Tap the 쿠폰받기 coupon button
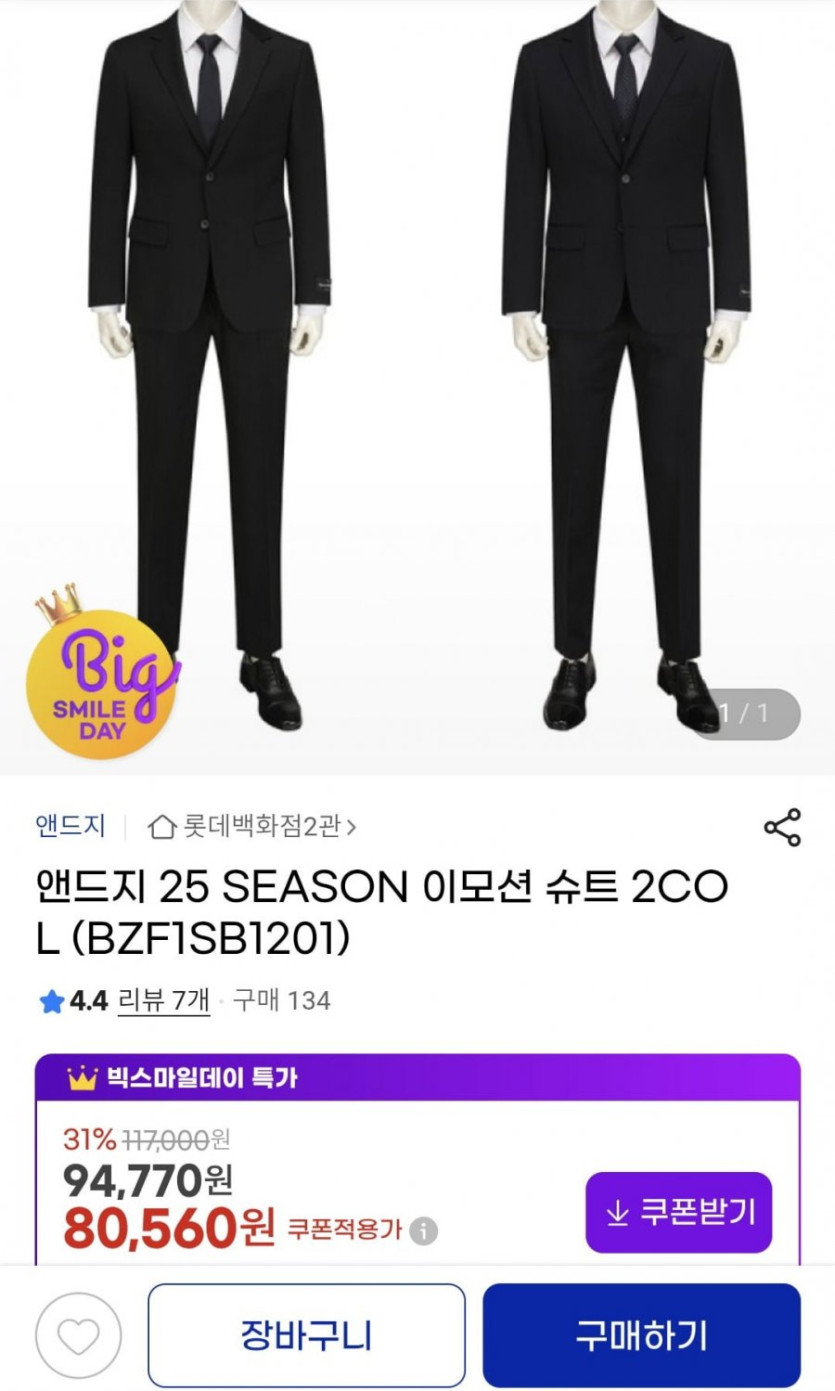This screenshot has width=835, height=1391. coord(679,1212)
